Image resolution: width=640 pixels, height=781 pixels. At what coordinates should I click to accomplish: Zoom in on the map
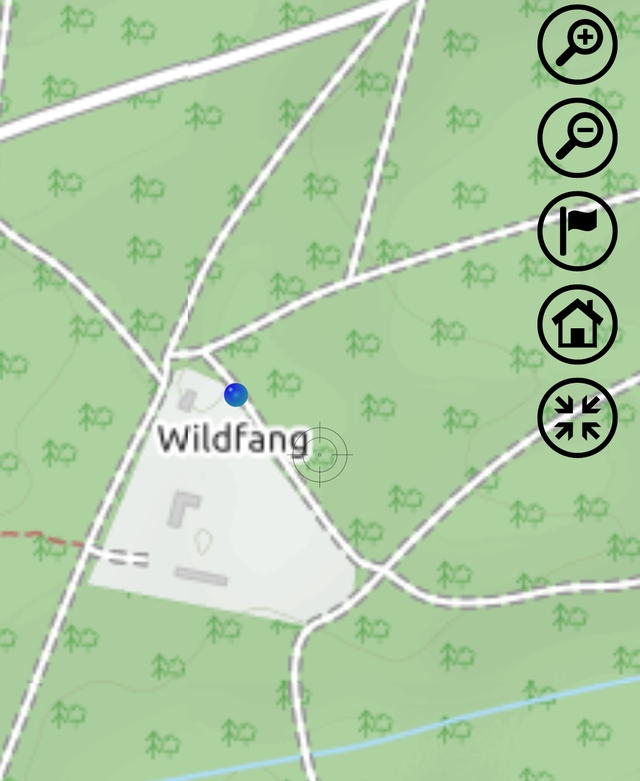[x=577, y=44]
